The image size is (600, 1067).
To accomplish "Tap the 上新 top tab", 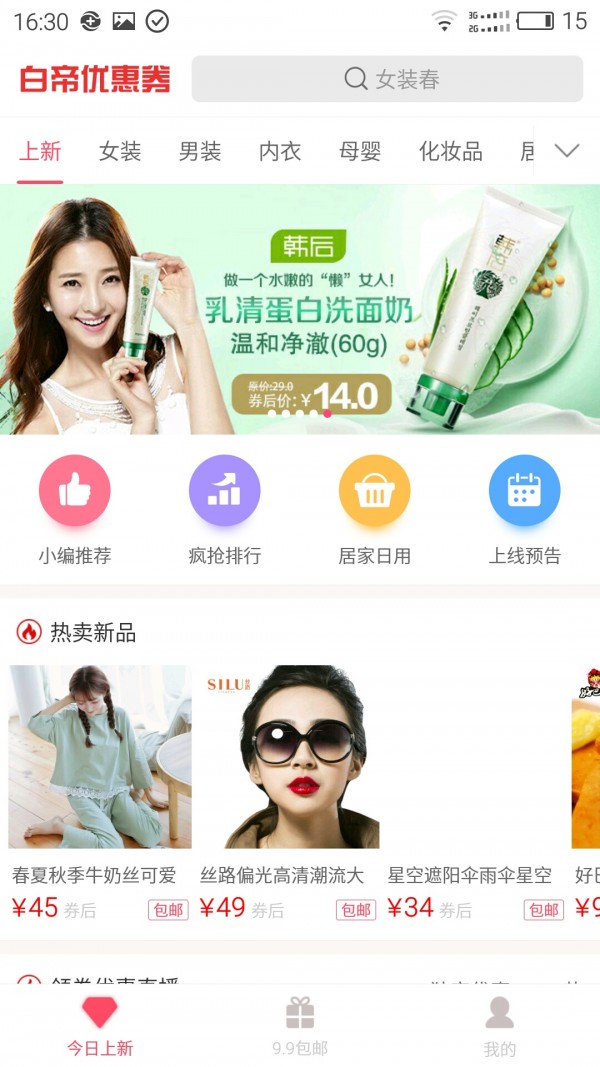I will (41, 152).
